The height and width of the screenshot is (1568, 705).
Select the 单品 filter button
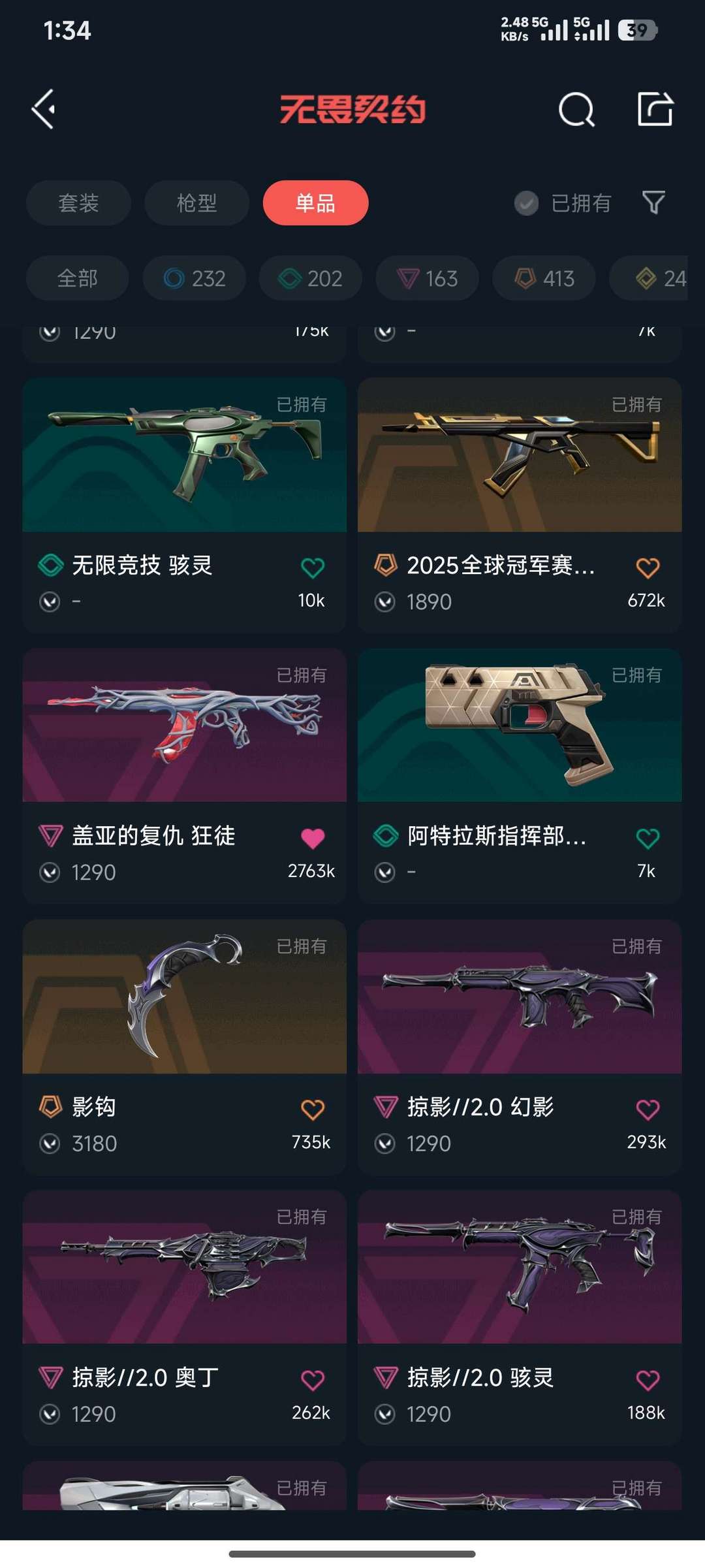(x=315, y=203)
